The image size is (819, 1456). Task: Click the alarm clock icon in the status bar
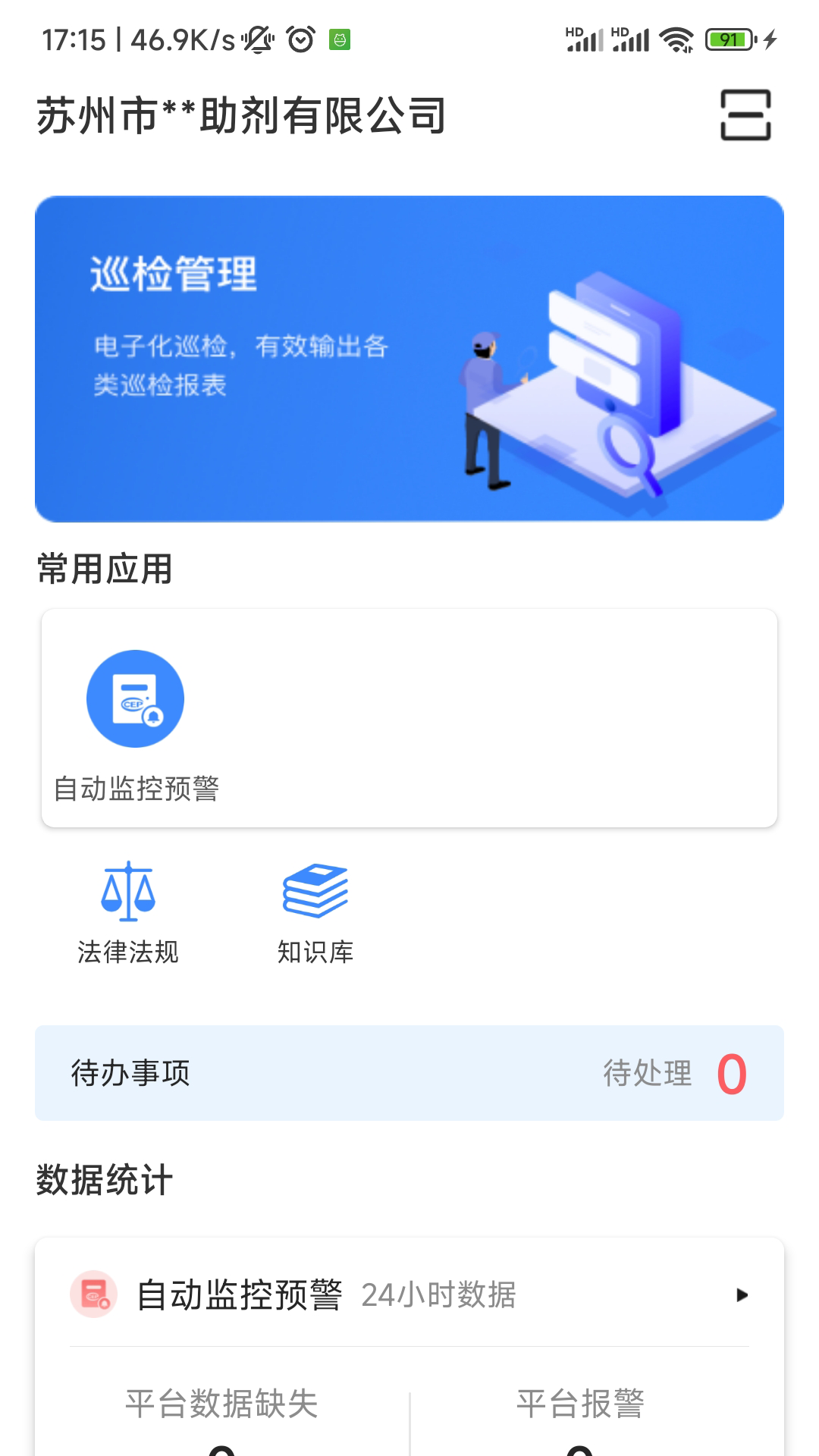pyautogui.click(x=300, y=40)
